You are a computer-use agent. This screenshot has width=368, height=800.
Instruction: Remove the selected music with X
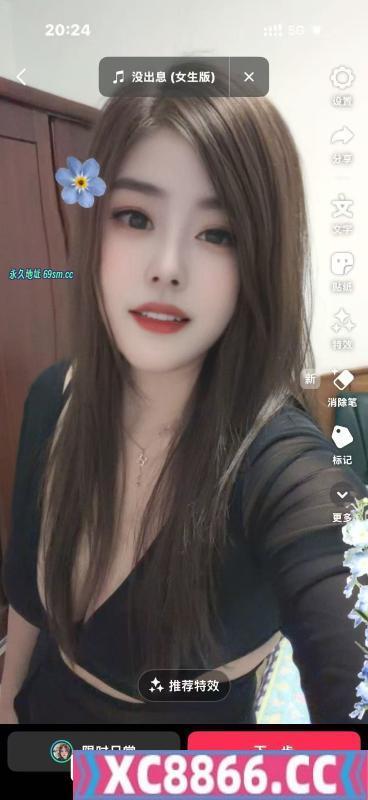249,77
